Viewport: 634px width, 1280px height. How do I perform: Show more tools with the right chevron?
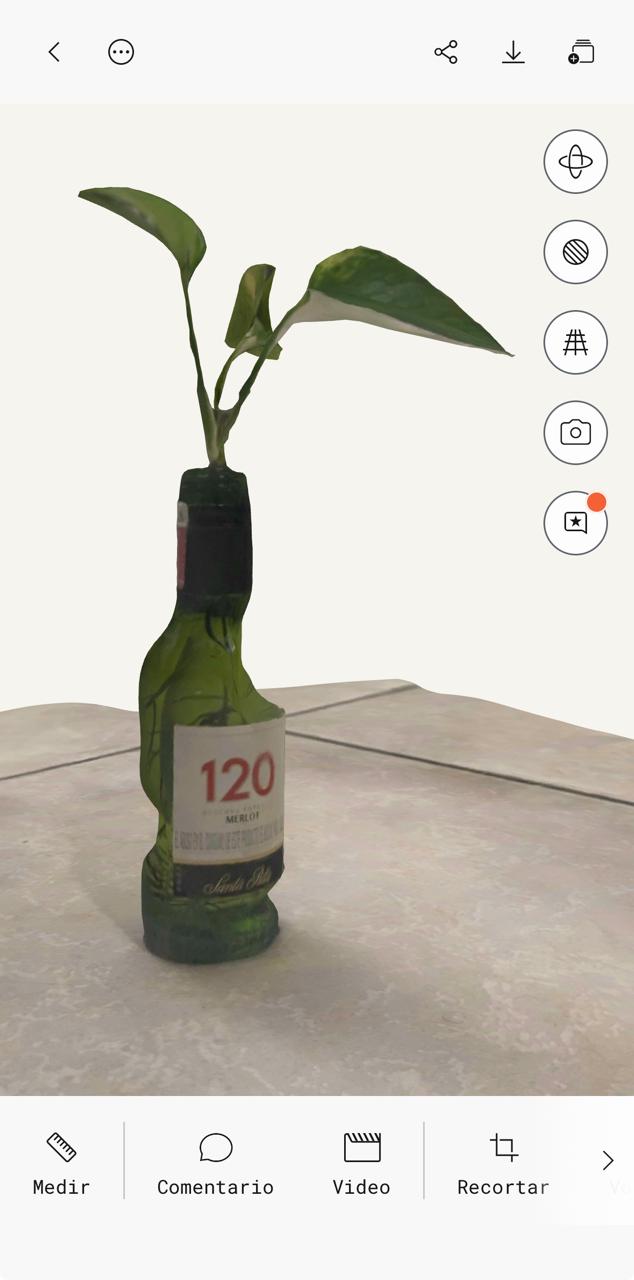[x=607, y=1160]
